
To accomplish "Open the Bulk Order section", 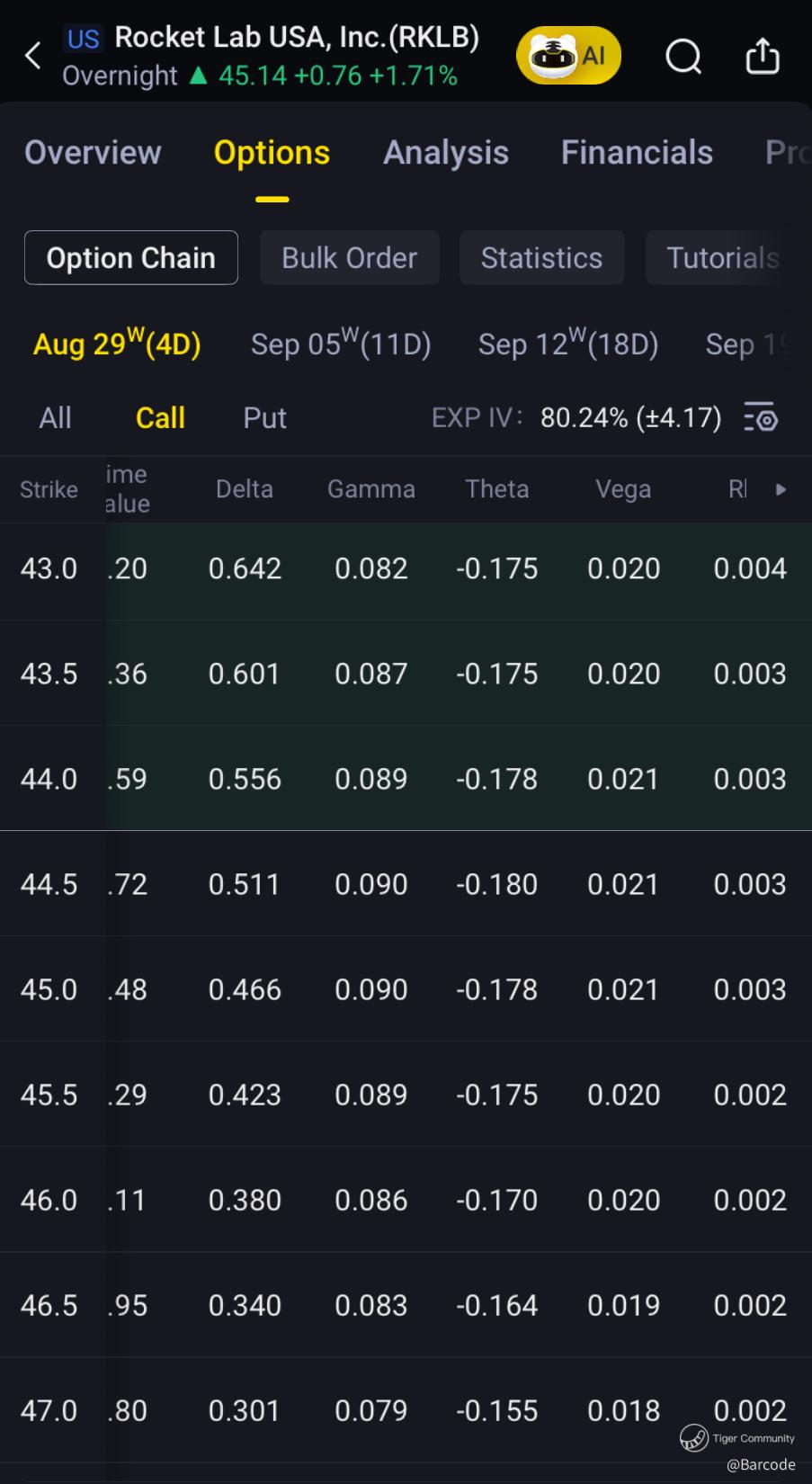I will 349,258.
